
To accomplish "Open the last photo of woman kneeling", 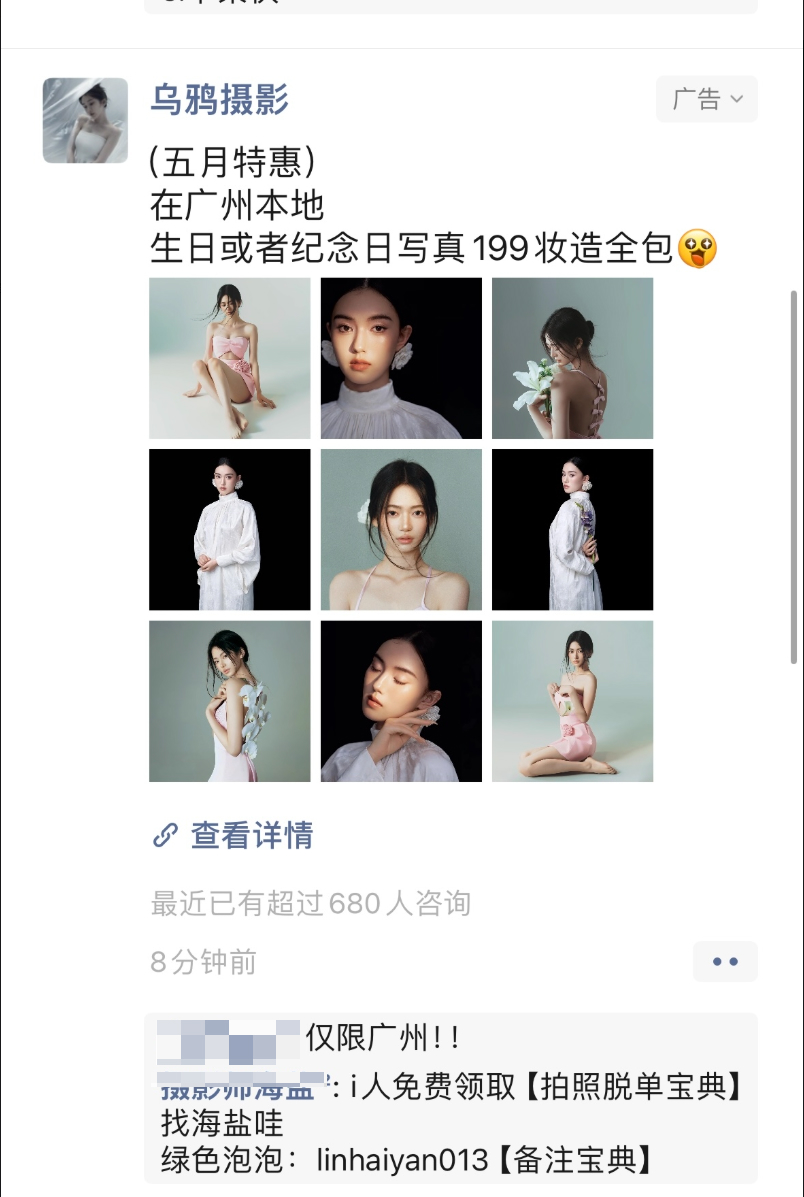I will (x=572, y=701).
